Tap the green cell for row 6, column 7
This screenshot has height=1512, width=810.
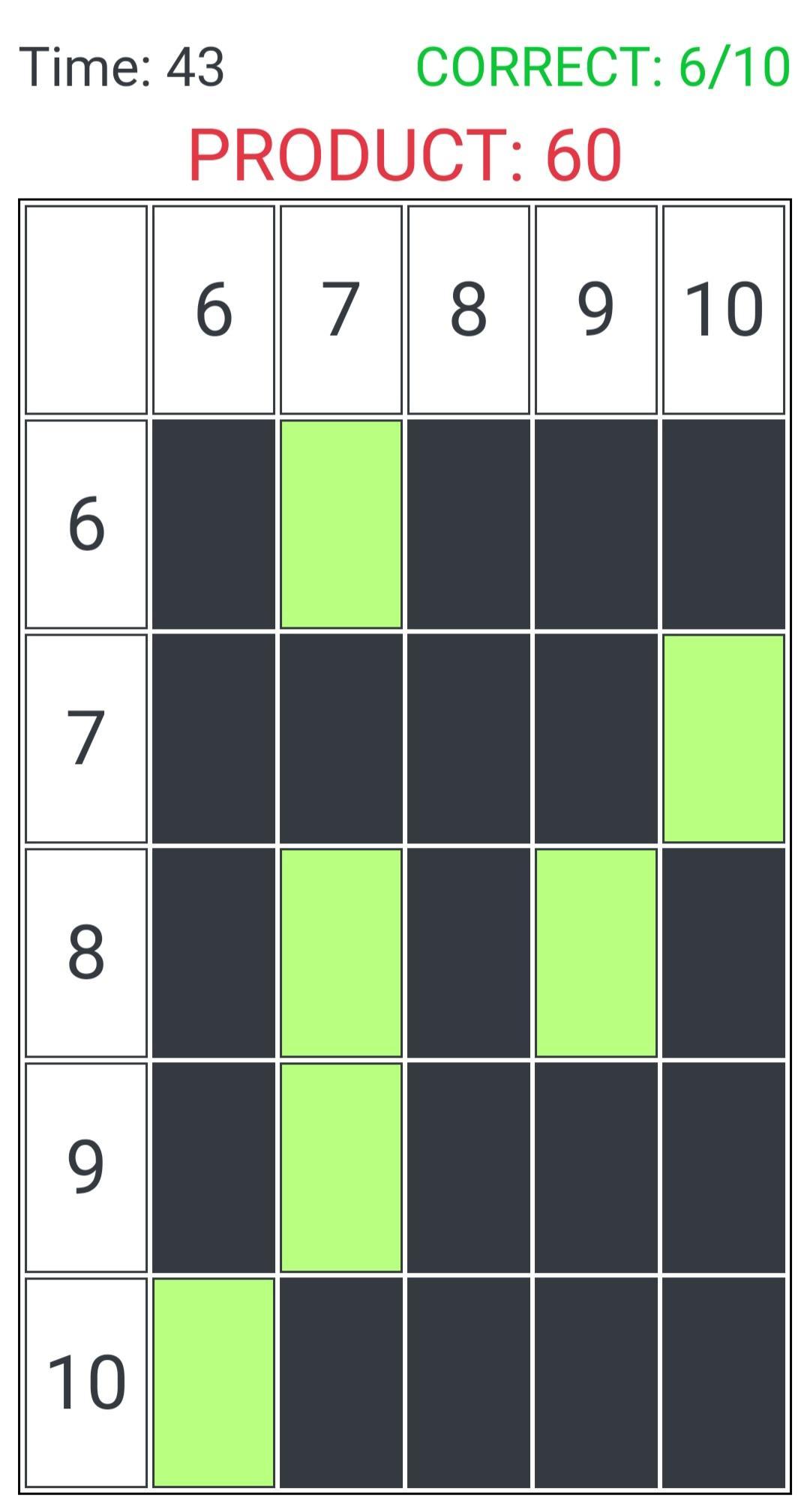click(x=341, y=524)
